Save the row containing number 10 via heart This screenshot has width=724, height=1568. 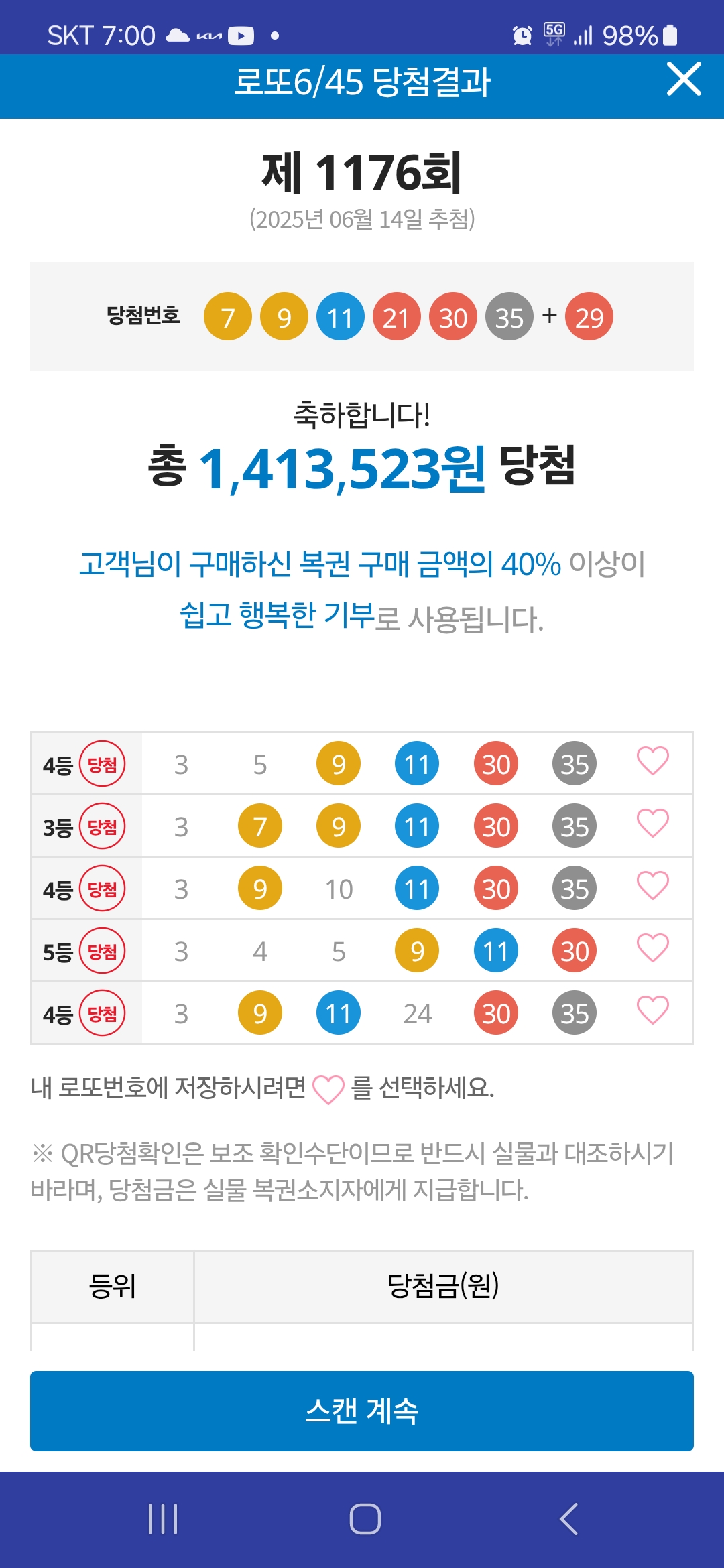coord(652,886)
